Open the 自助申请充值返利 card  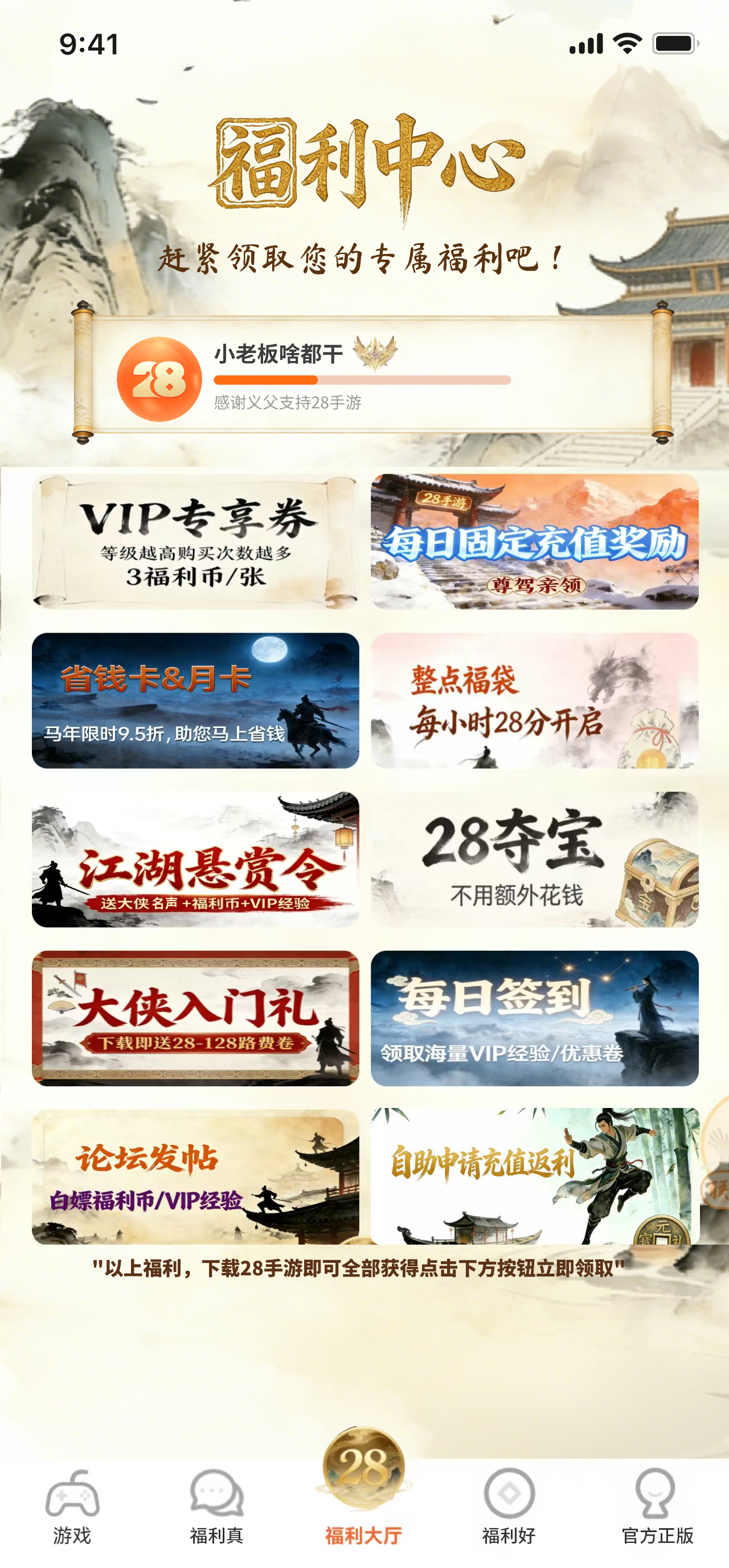tap(534, 1177)
